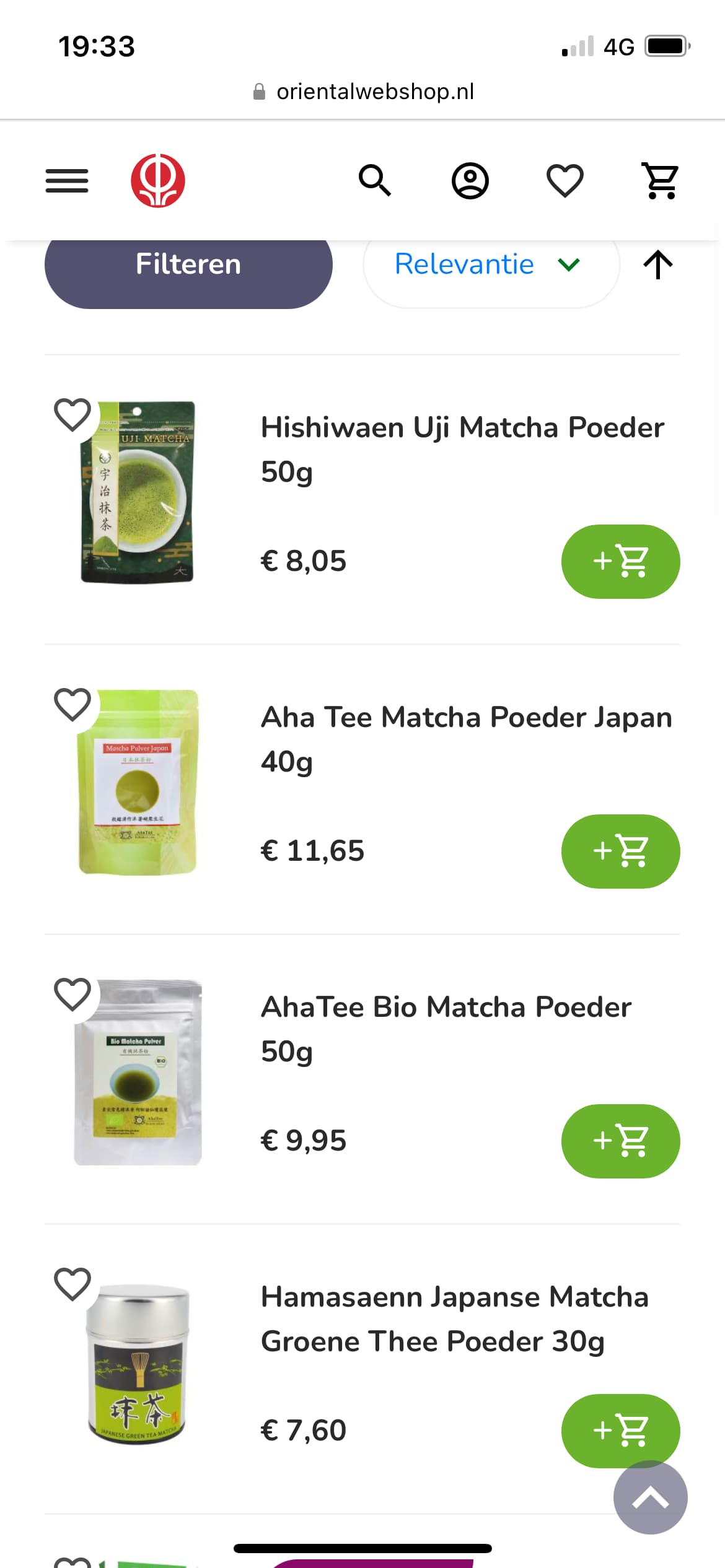Open the search magnifier icon
The height and width of the screenshot is (1568, 725).
tap(375, 180)
